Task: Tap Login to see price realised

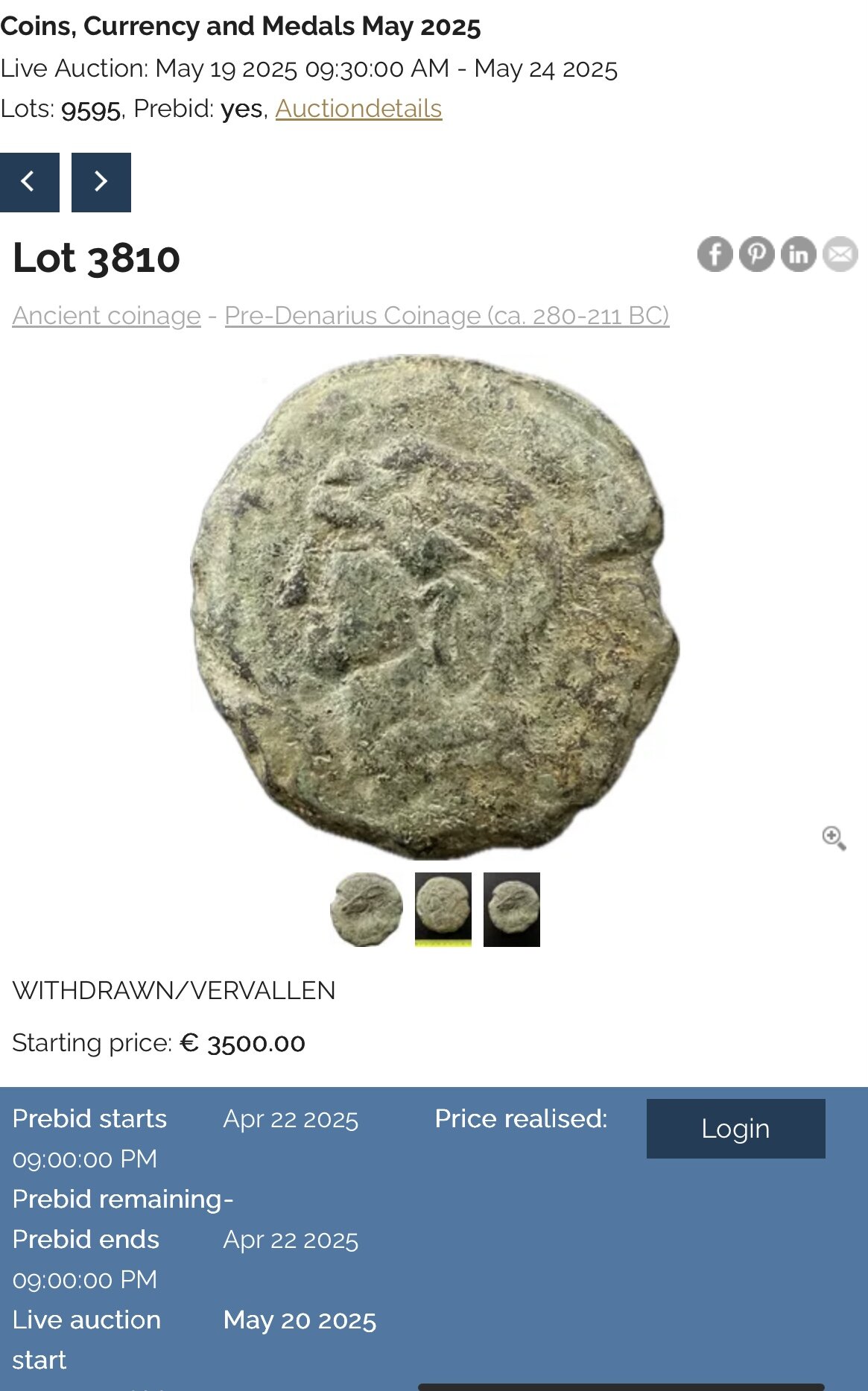Action: point(735,1129)
